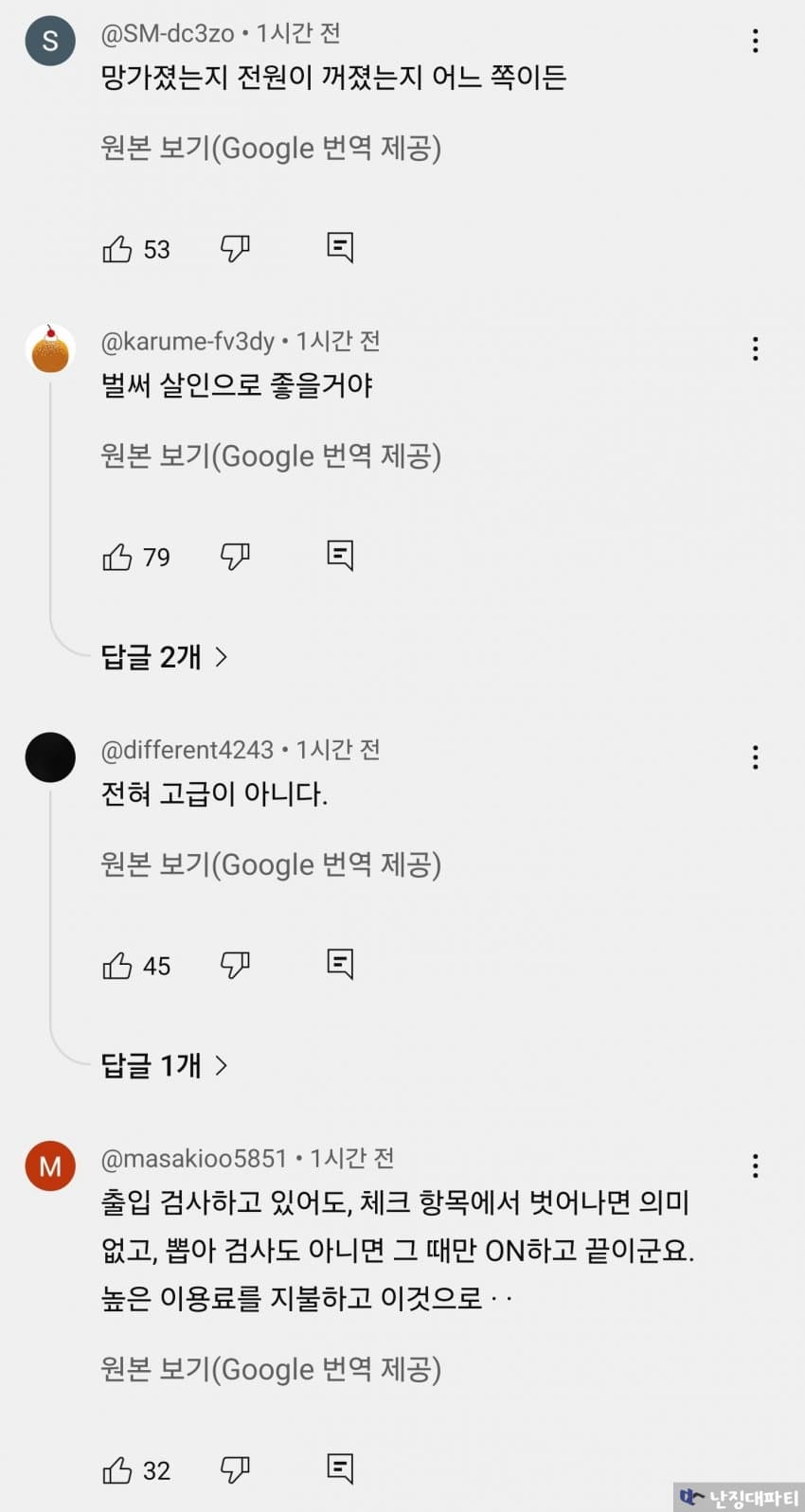Open @karume-fv3dy's profile avatar
Image resolution: width=805 pixels, height=1512 pixels.
pyautogui.click(x=50, y=349)
